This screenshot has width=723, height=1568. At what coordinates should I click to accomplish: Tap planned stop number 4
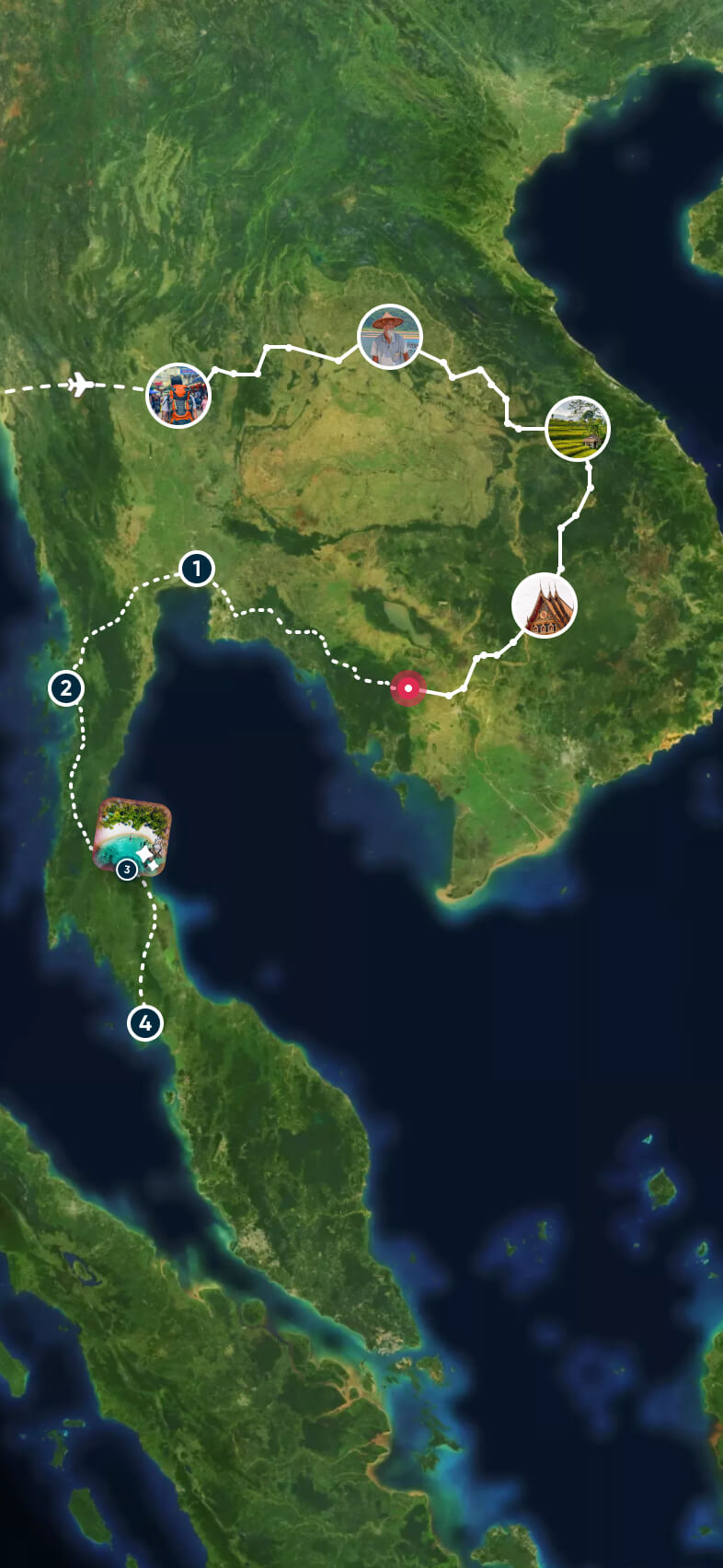coord(144,1022)
